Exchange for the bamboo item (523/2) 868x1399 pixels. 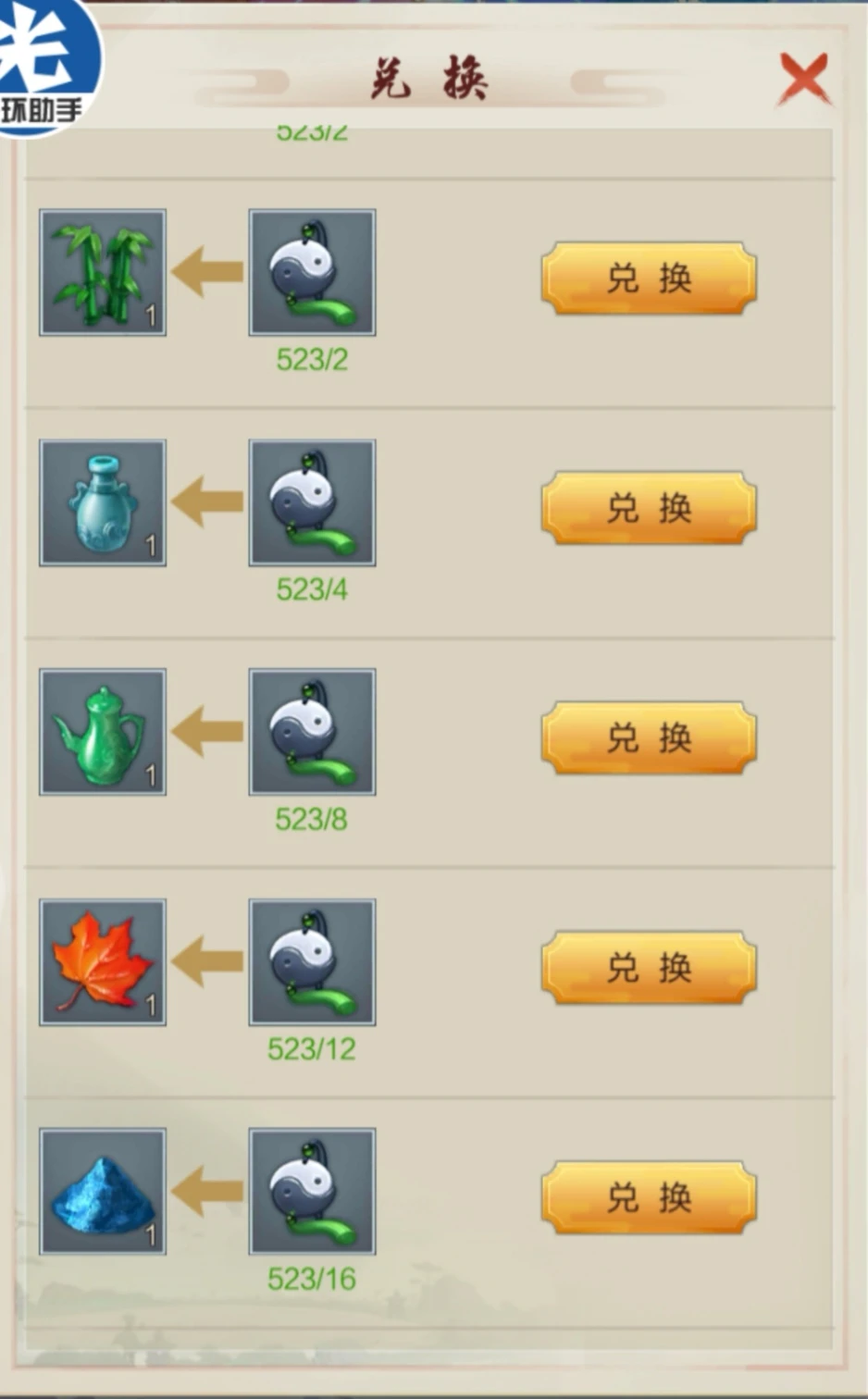(x=649, y=278)
